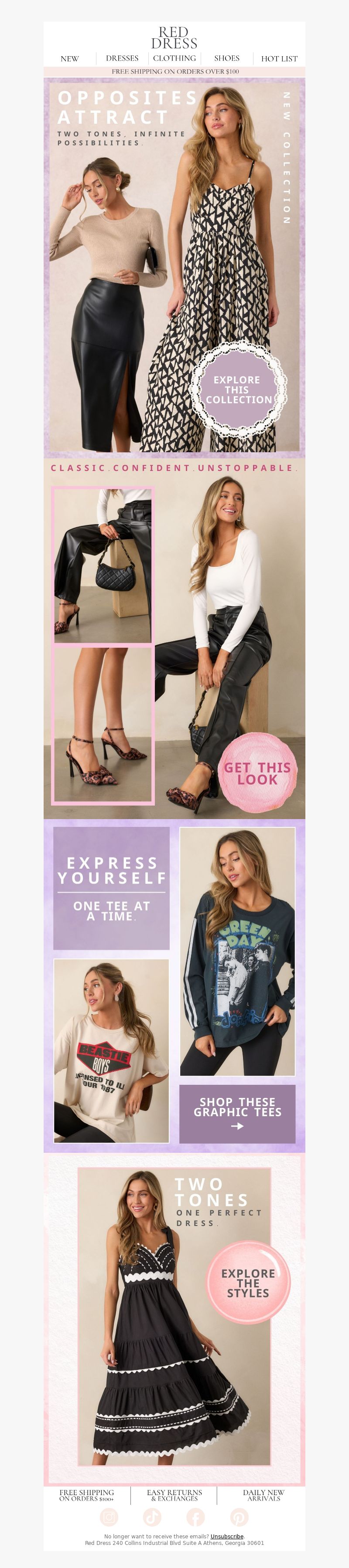This screenshot has width=349, height=1568.
Task: Open the Beastie Boys tee image
Action: 111,1050
